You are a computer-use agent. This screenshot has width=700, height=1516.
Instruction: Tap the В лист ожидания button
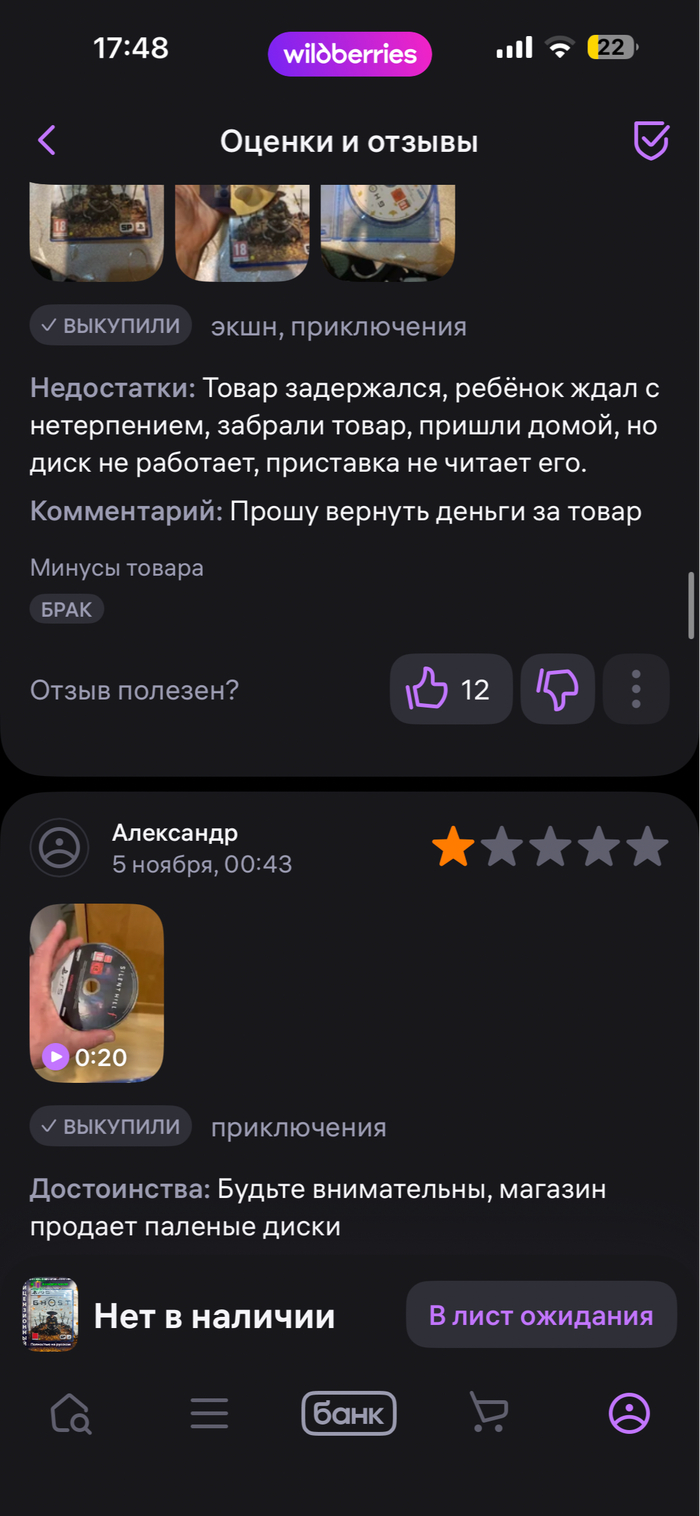pyautogui.click(x=541, y=1315)
